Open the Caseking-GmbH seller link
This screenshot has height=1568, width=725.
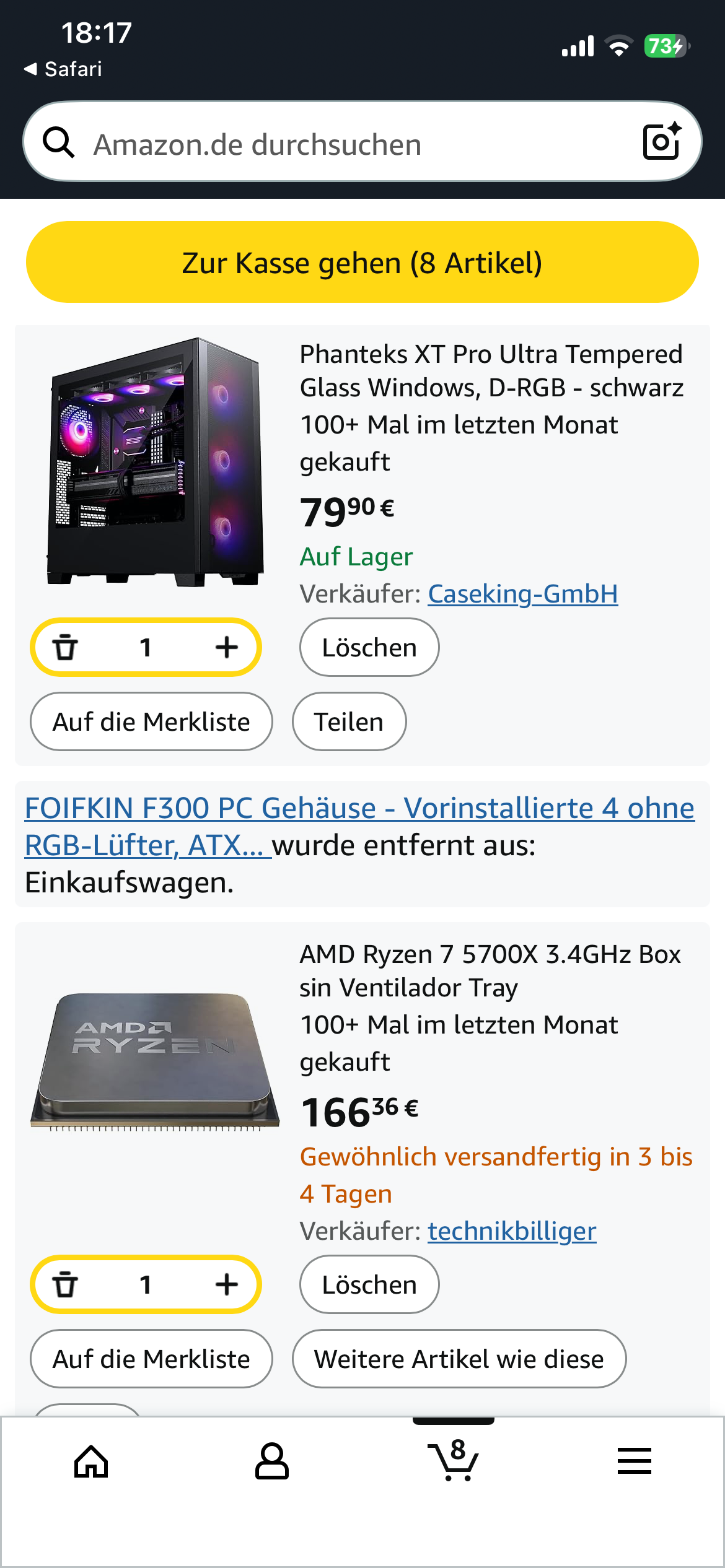pos(522,593)
